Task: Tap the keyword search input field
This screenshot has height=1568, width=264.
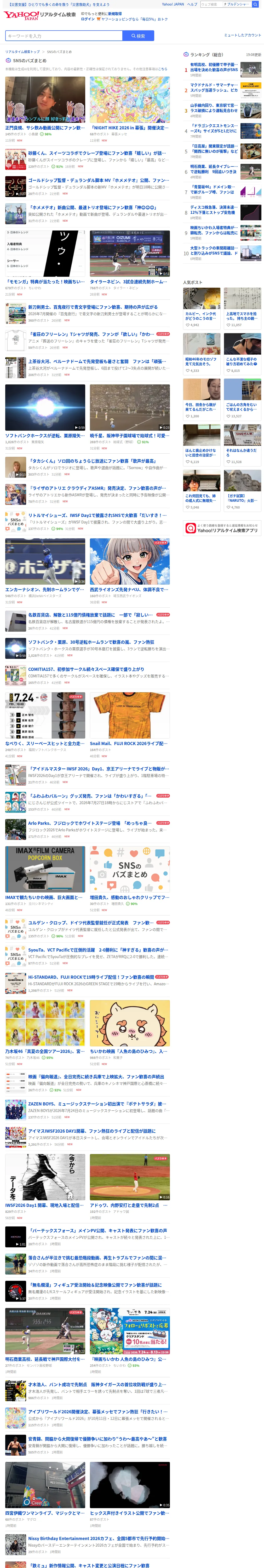Action: click(x=64, y=36)
